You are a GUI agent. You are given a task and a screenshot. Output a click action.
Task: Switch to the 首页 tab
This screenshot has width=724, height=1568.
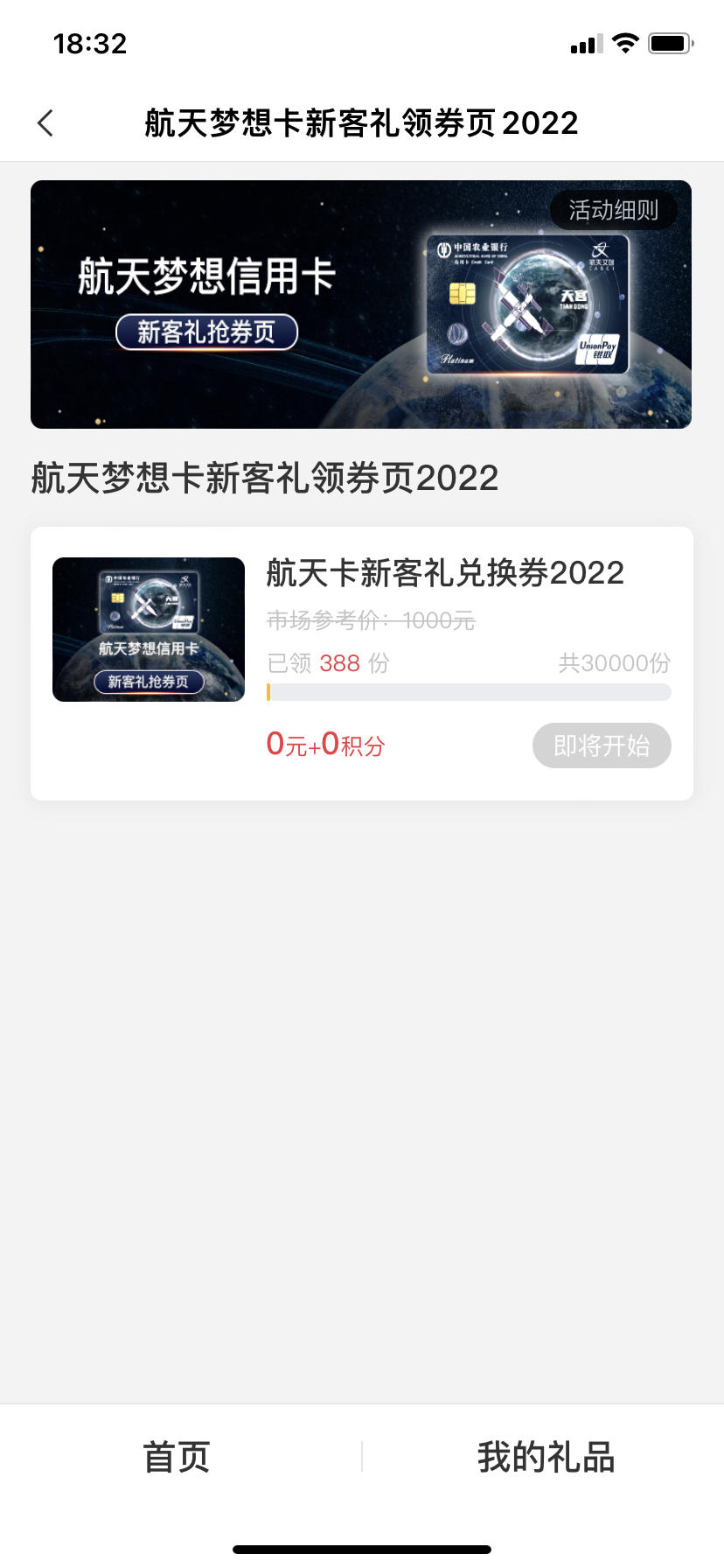coord(177,1457)
